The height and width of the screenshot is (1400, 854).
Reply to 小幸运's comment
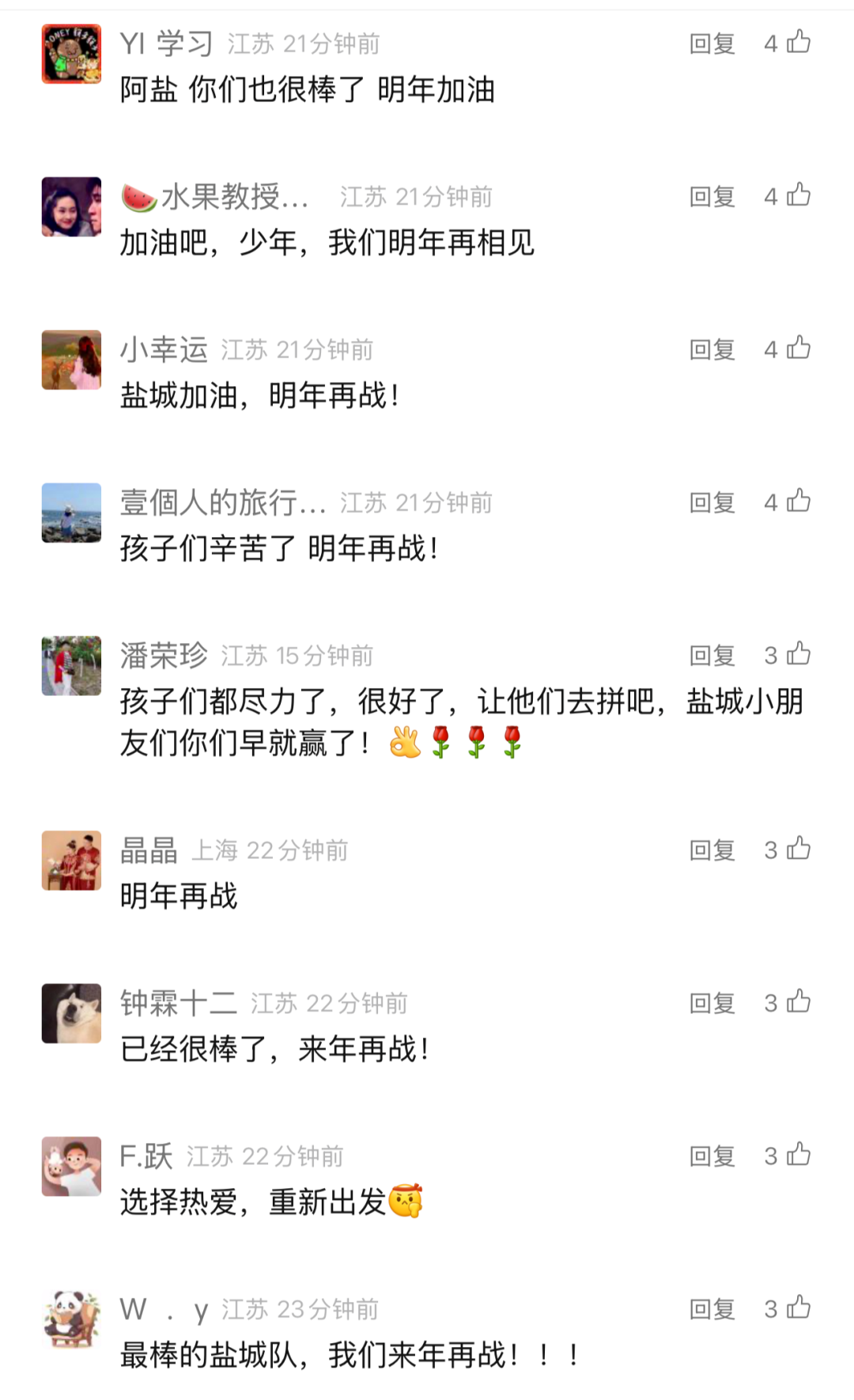712,350
